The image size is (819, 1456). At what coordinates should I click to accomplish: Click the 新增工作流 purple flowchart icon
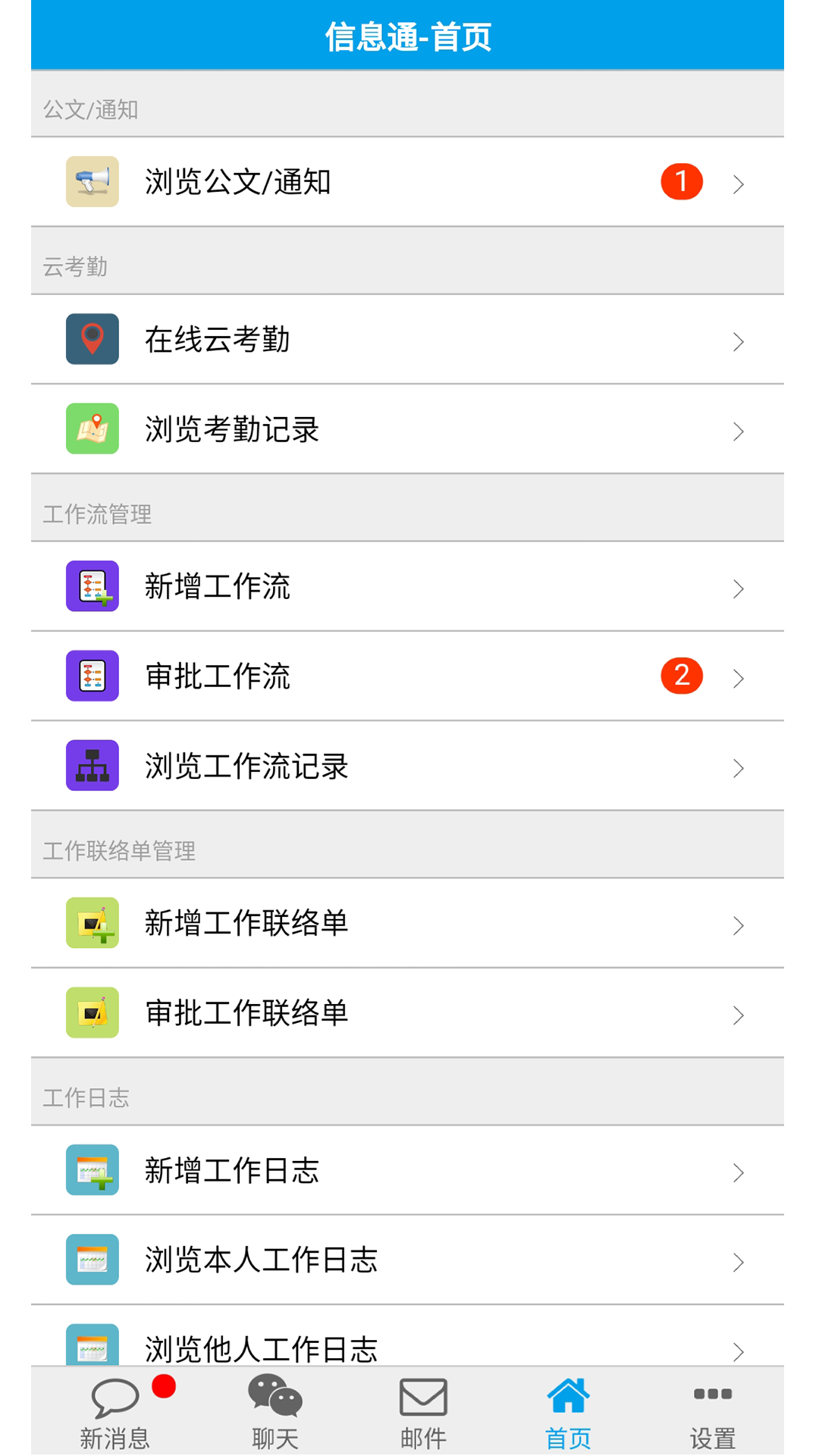[92, 587]
